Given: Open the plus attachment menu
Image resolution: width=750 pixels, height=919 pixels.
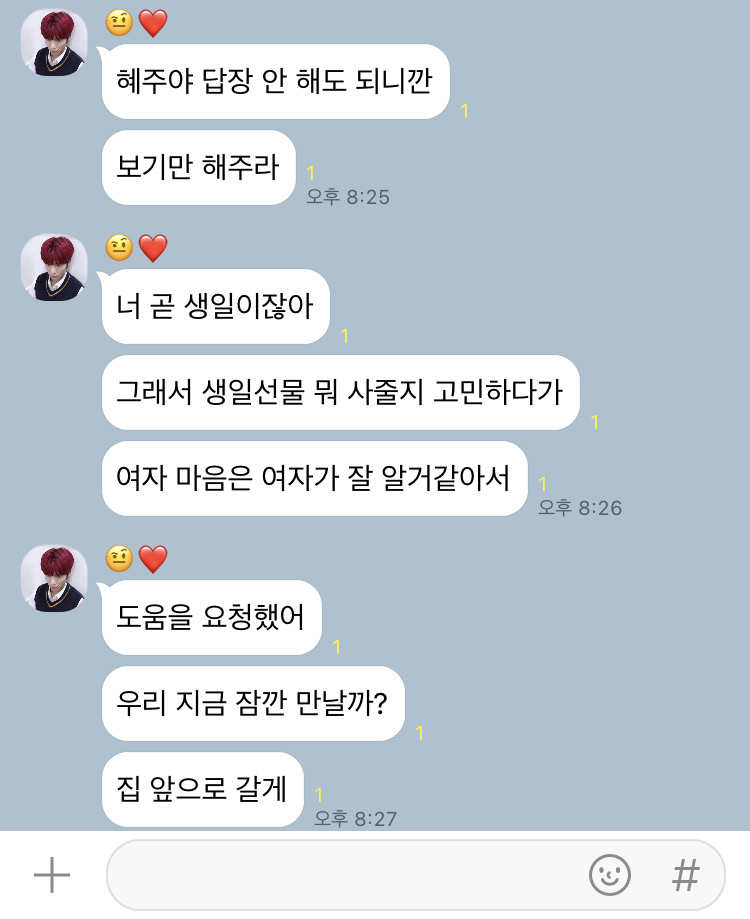Looking at the screenshot, I should coord(52,876).
